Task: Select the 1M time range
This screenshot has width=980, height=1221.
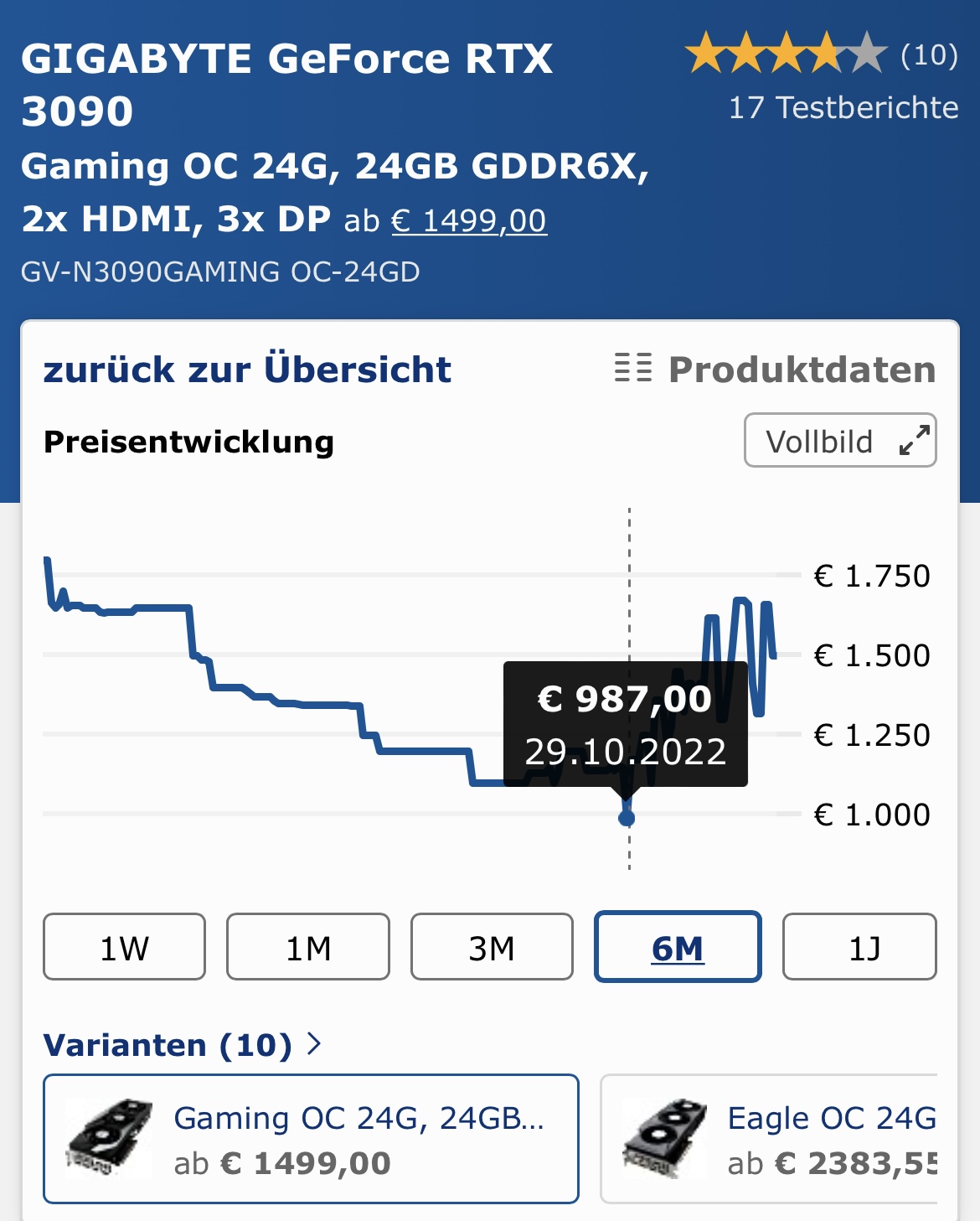Action: click(x=308, y=947)
